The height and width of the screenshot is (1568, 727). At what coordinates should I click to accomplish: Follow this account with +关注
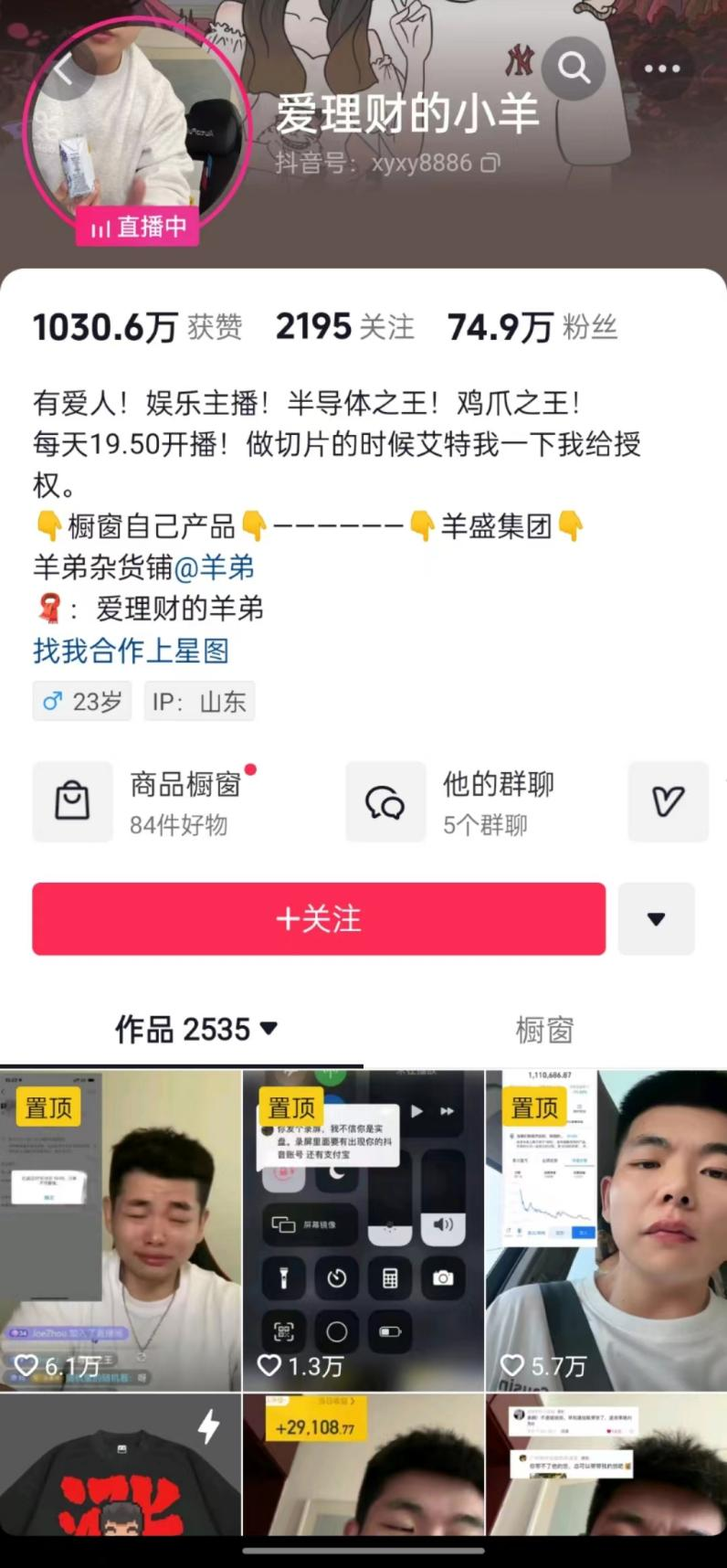(319, 919)
